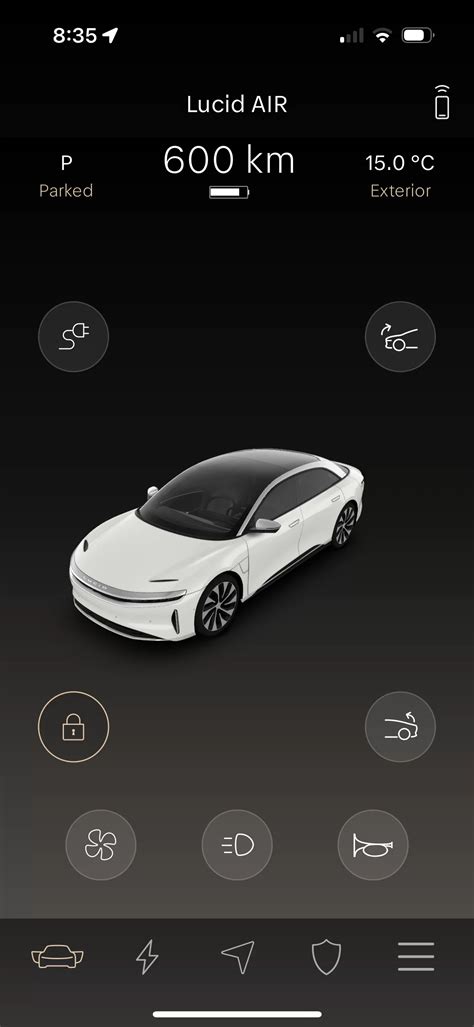Viewport: 474px width, 1027px height.
Task: Open the rear trunk
Action: pos(400,727)
